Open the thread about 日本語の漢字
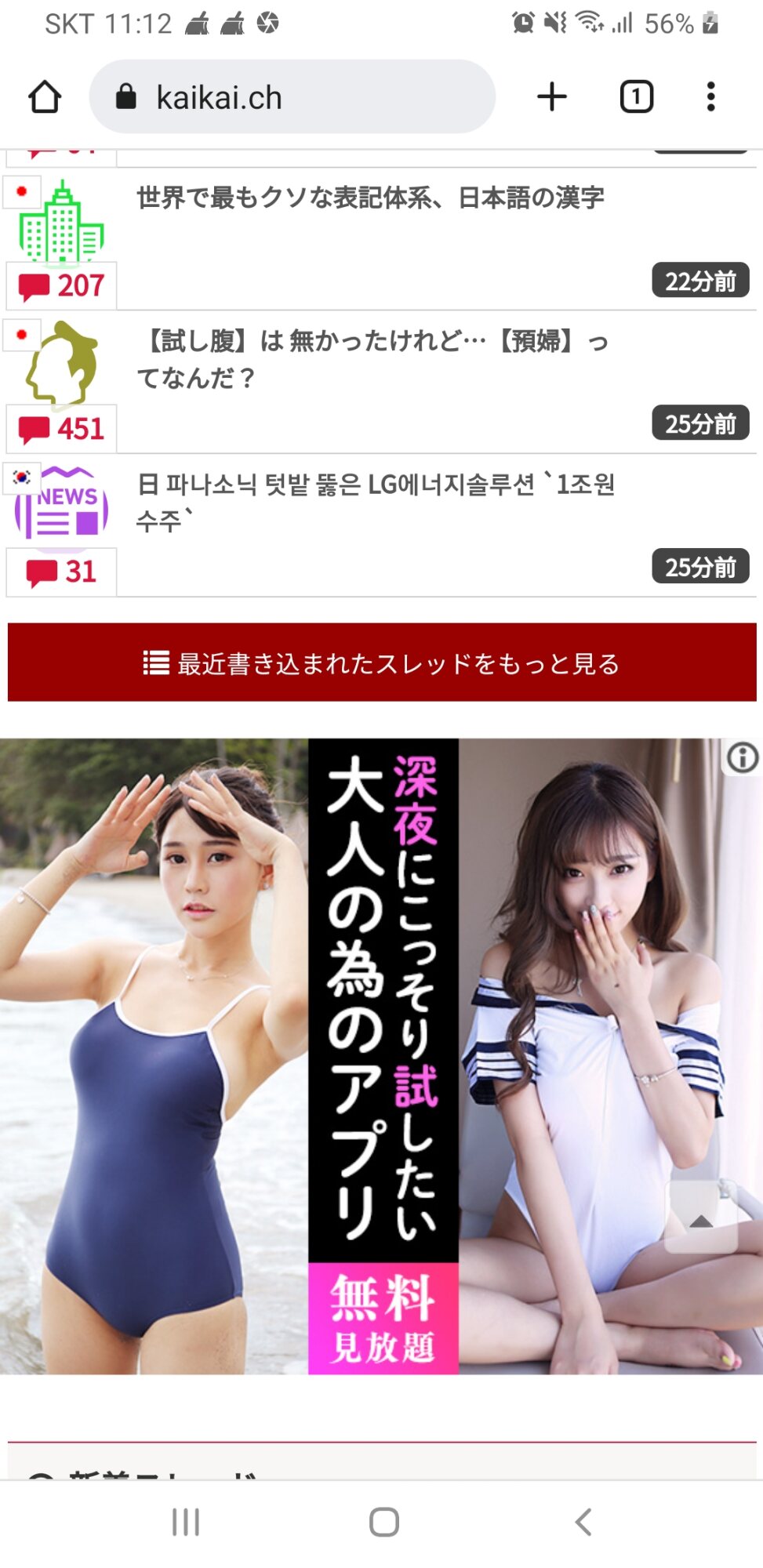 click(x=370, y=198)
